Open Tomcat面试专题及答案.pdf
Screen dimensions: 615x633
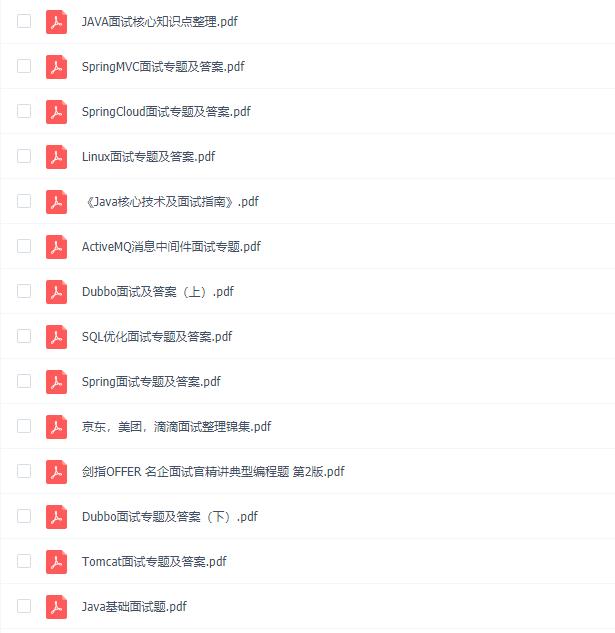(154, 561)
